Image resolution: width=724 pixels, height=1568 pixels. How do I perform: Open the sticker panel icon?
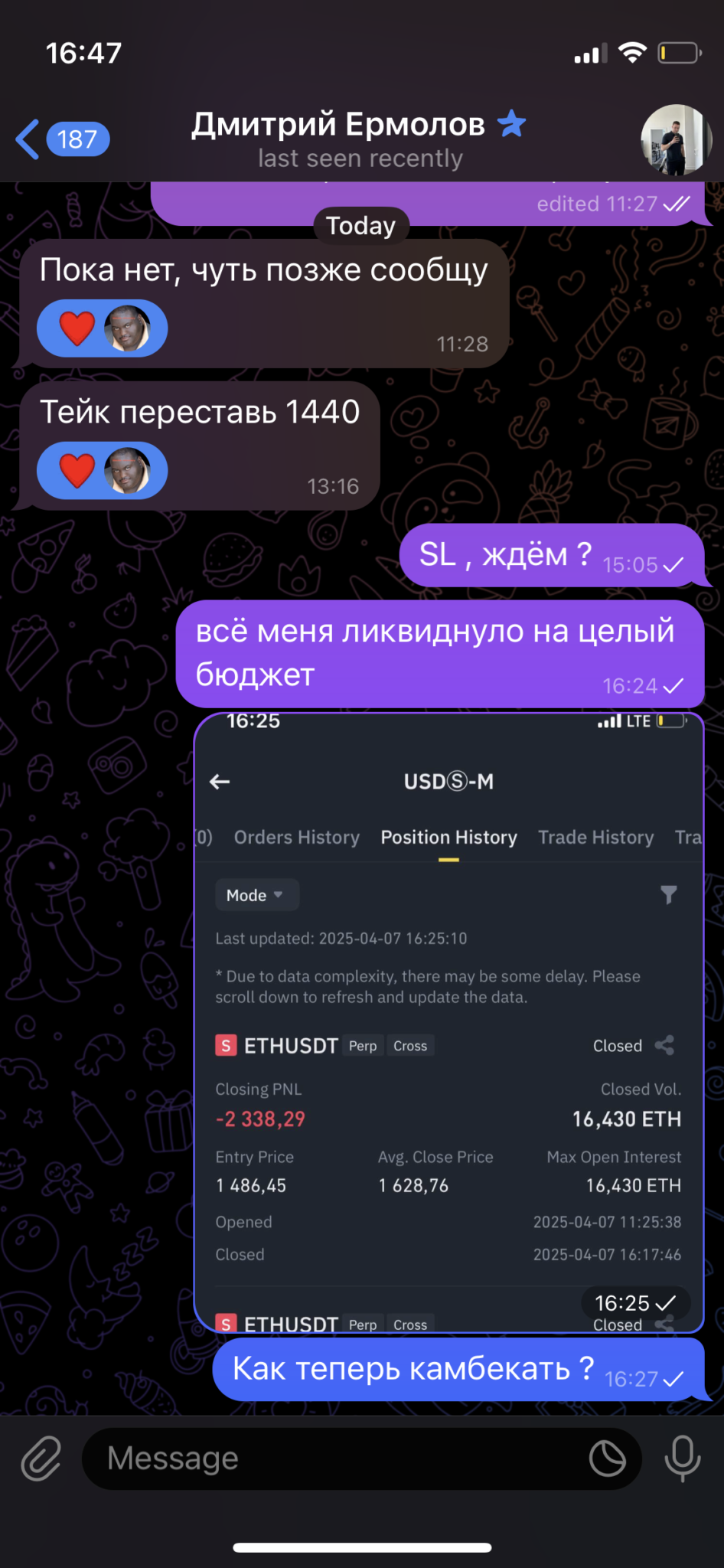[607, 1458]
